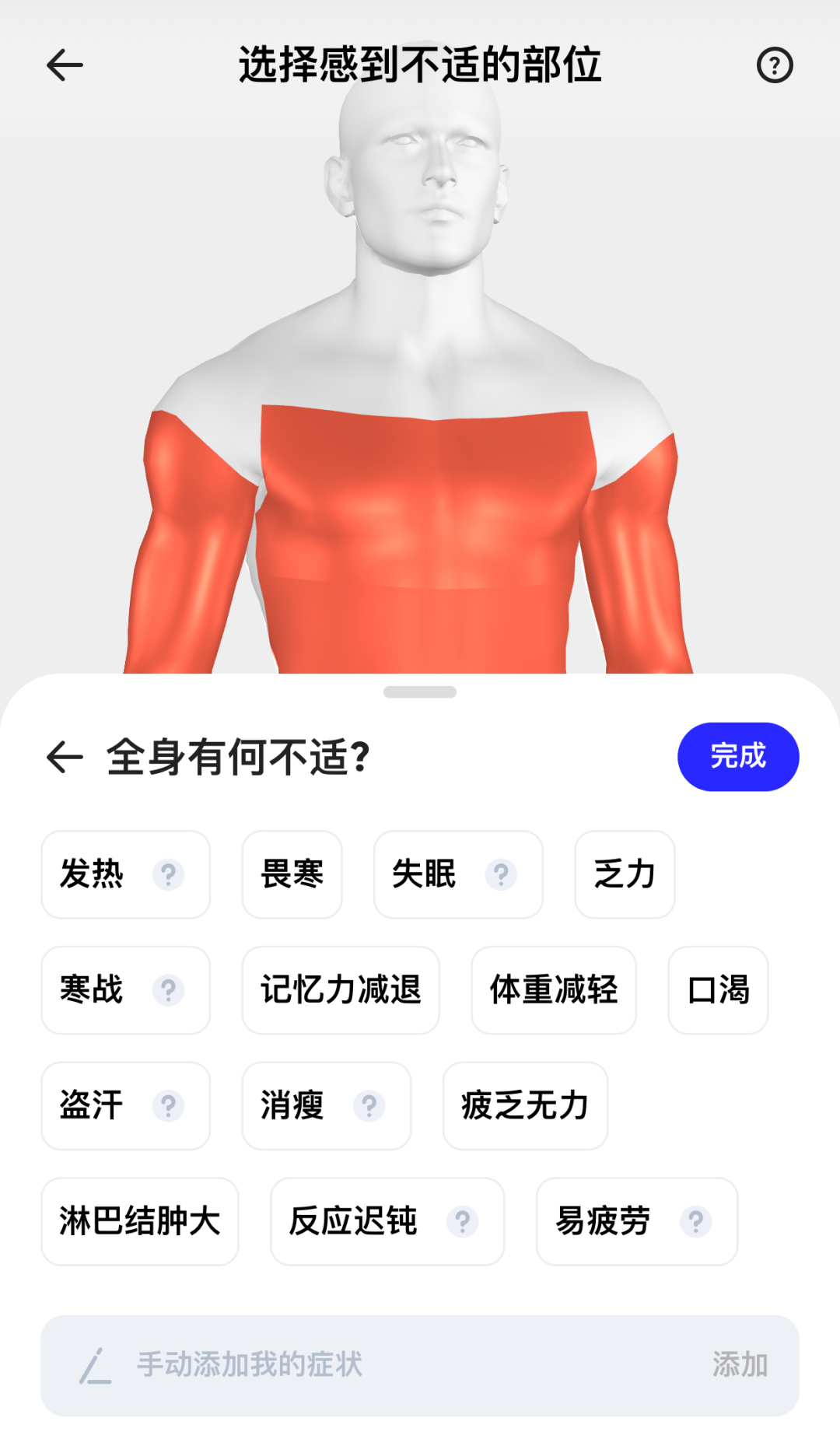Screen dimensions: 840x1453
Task: Enable the 口渴 symptom
Action: click(x=717, y=990)
